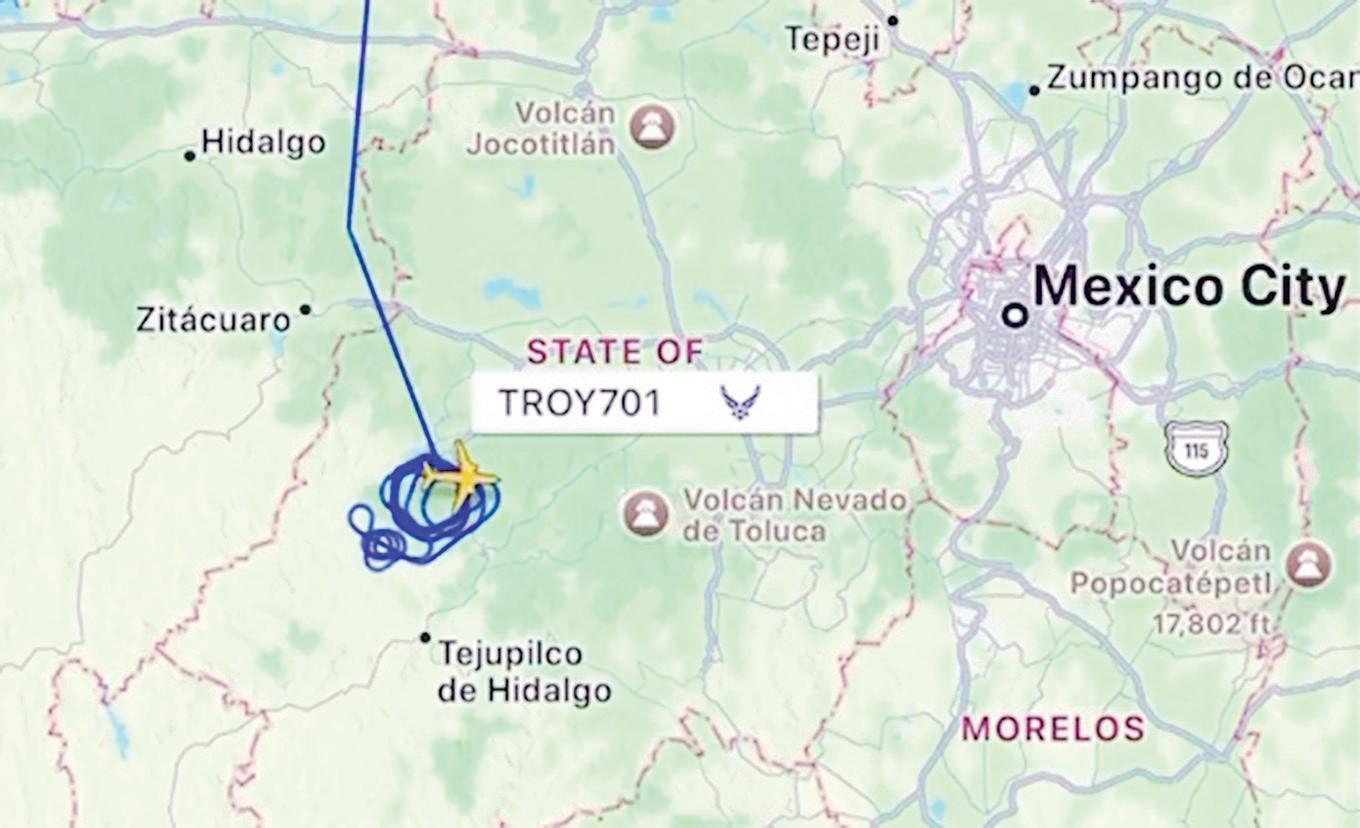Image resolution: width=1360 pixels, height=828 pixels.
Task: Open the TROY701 flight label
Action: 644,403
